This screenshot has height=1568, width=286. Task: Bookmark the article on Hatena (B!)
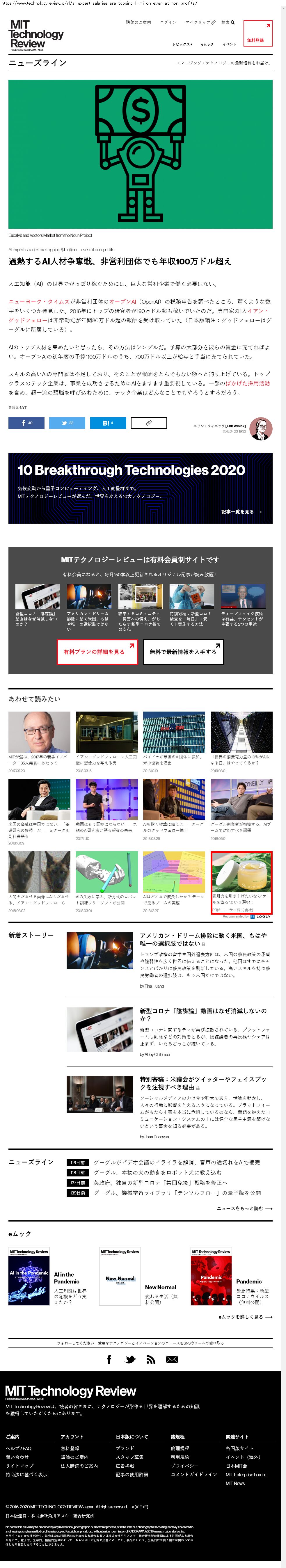pos(108,422)
